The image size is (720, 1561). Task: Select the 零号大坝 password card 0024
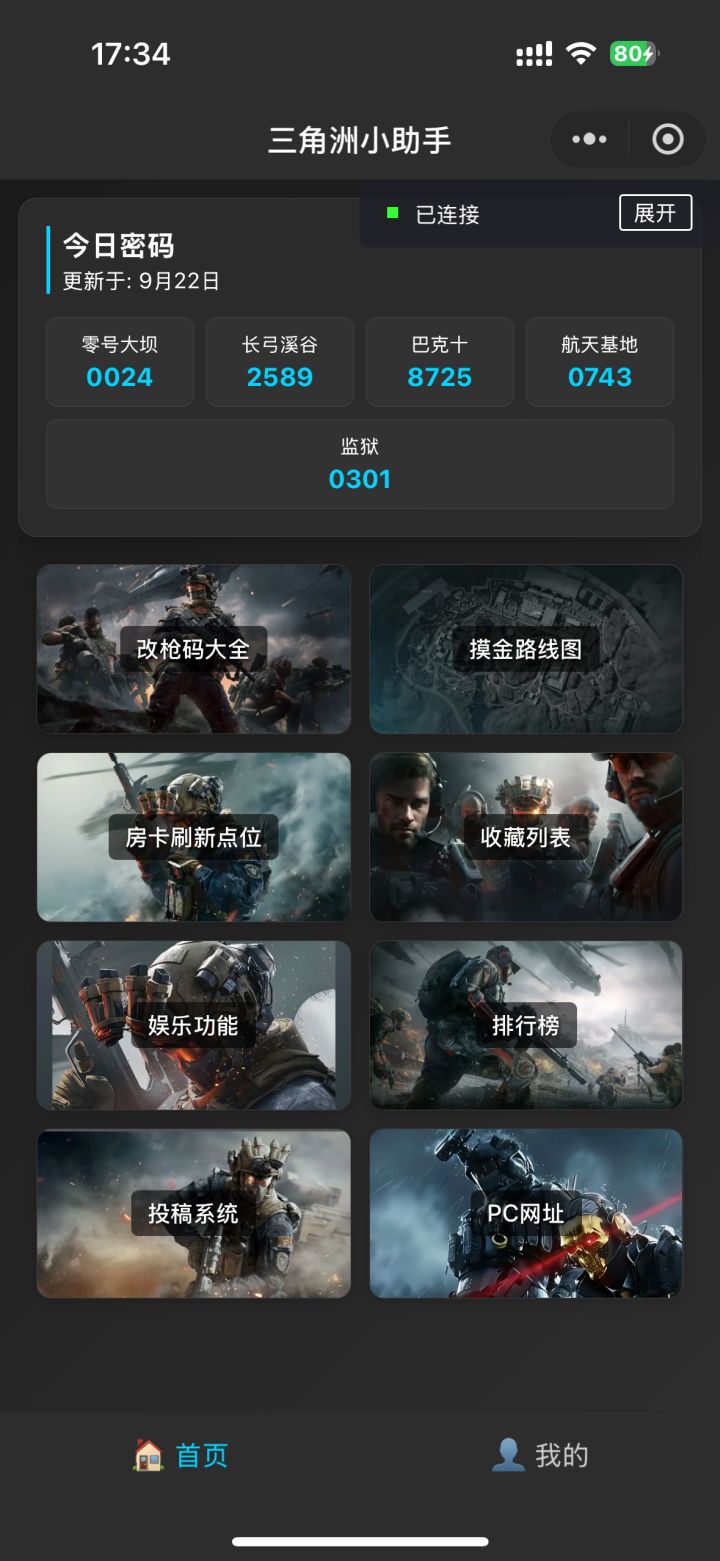[119, 361]
